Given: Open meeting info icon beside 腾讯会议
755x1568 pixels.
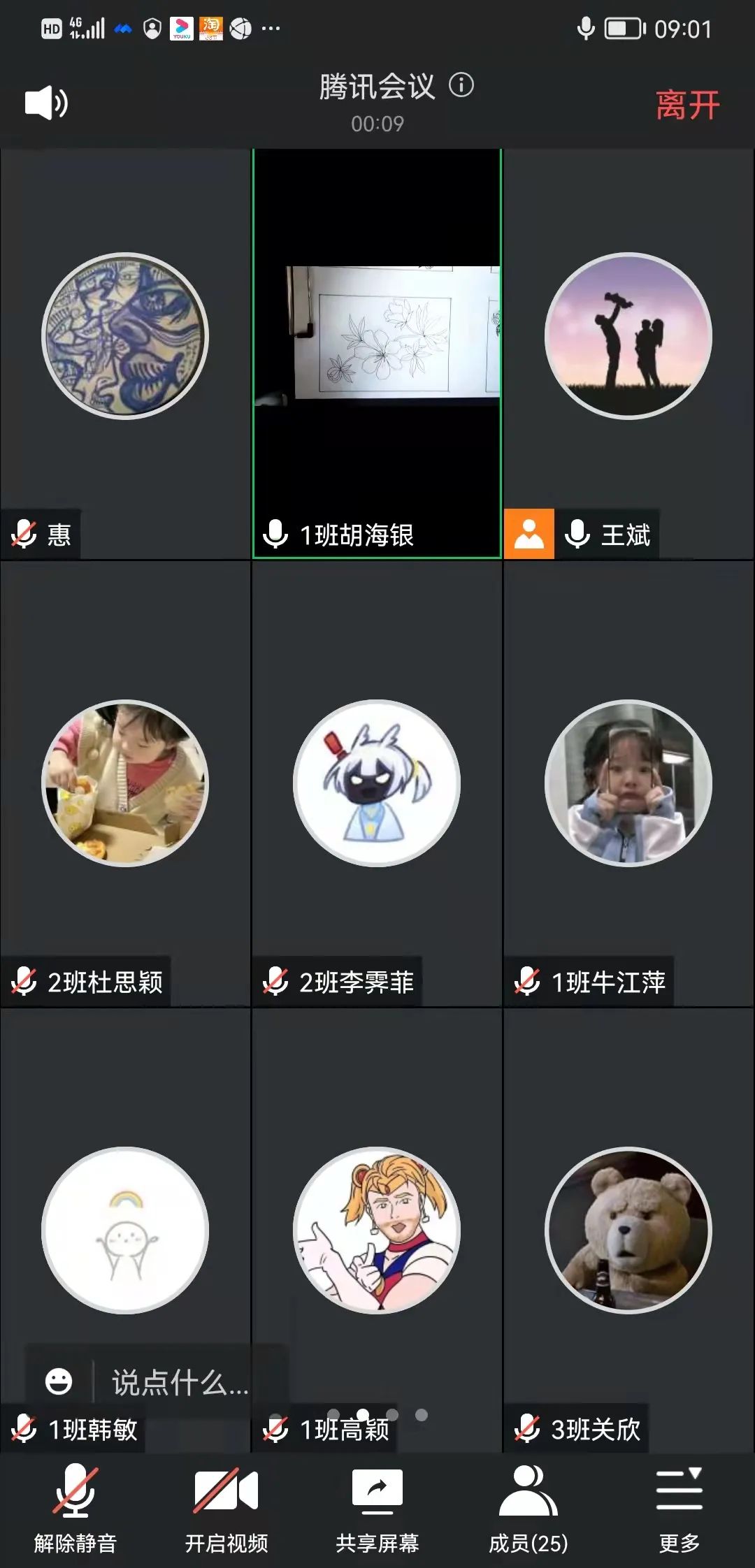Looking at the screenshot, I should click(461, 85).
